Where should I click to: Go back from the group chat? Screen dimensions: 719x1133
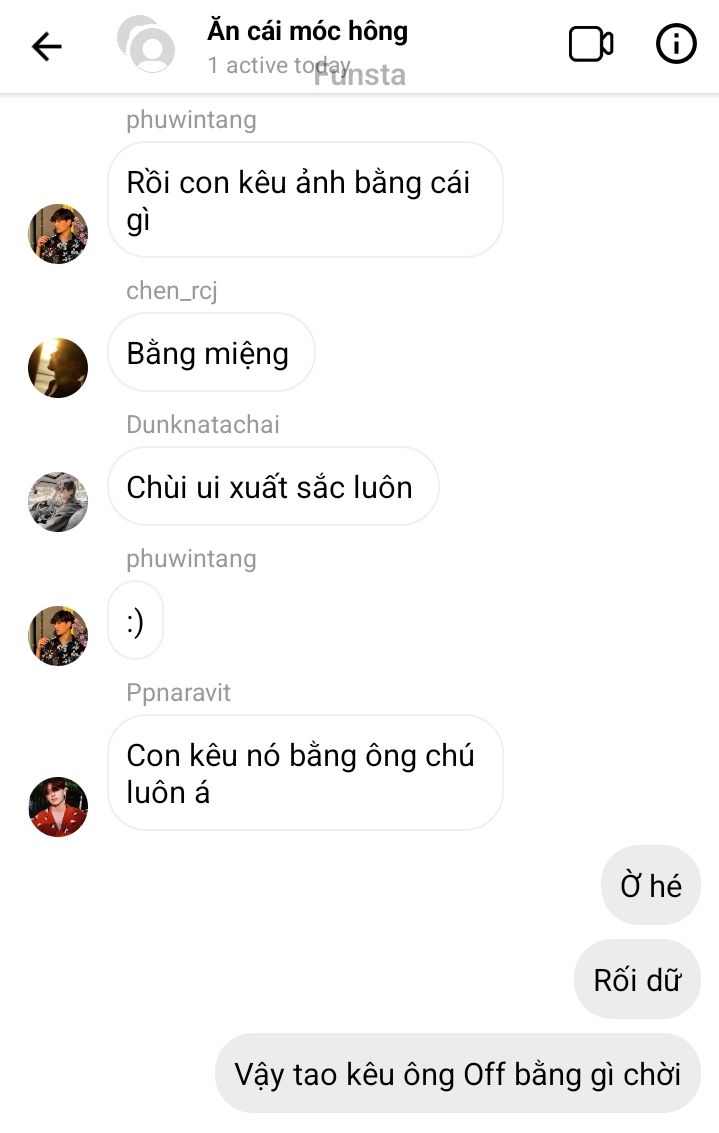[47, 47]
